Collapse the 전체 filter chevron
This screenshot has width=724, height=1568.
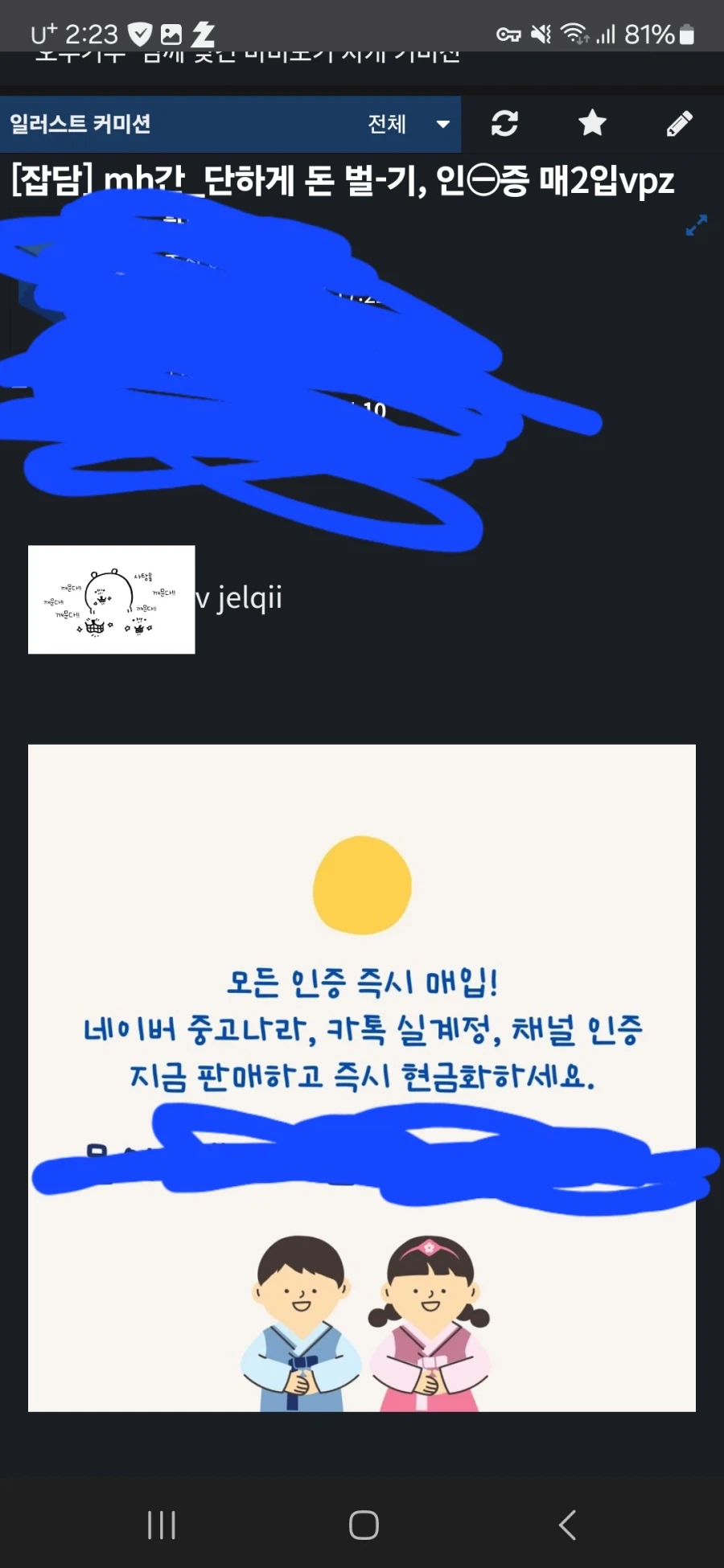(441, 125)
